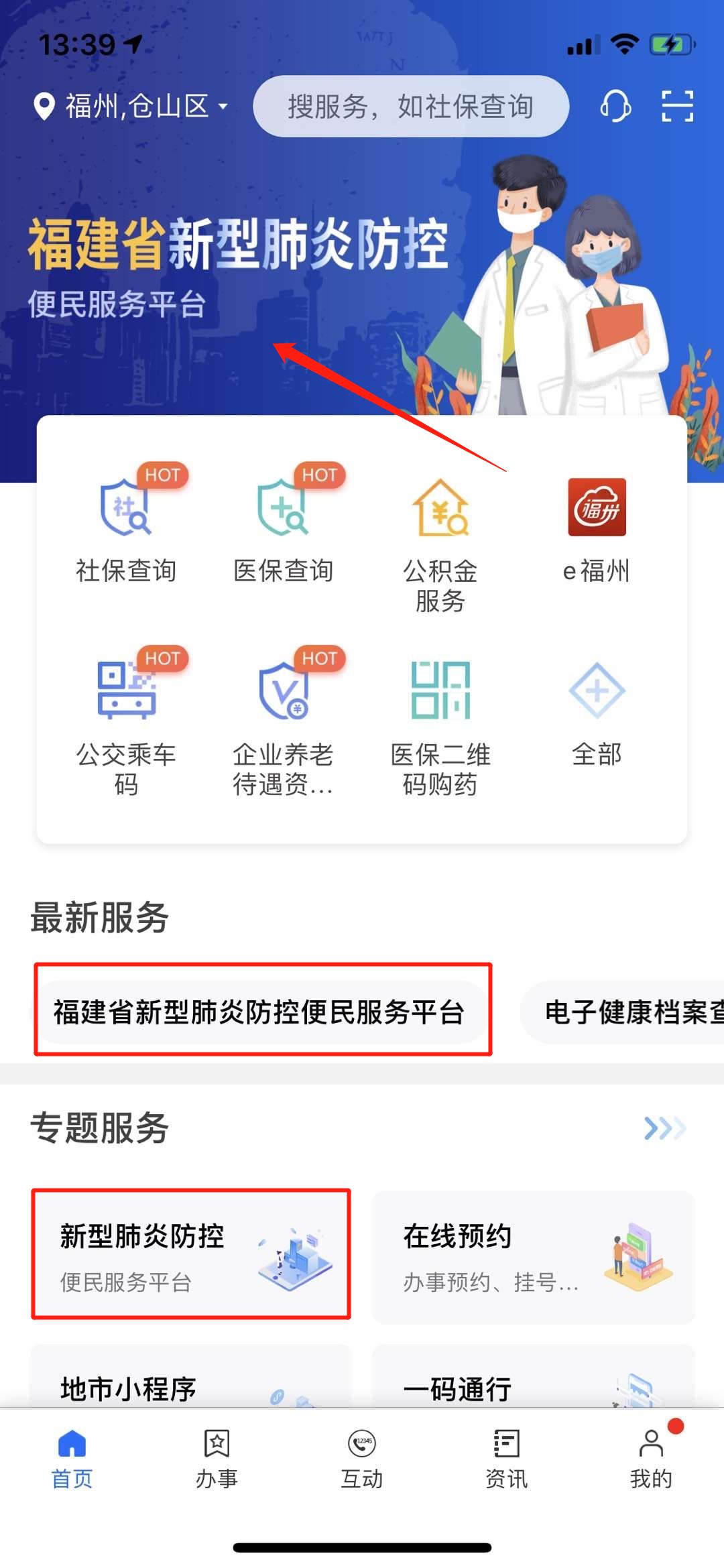This screenshot has height=1568, width=724.
Task: Open 公积金服务
Action: click(x=440, y=543)
